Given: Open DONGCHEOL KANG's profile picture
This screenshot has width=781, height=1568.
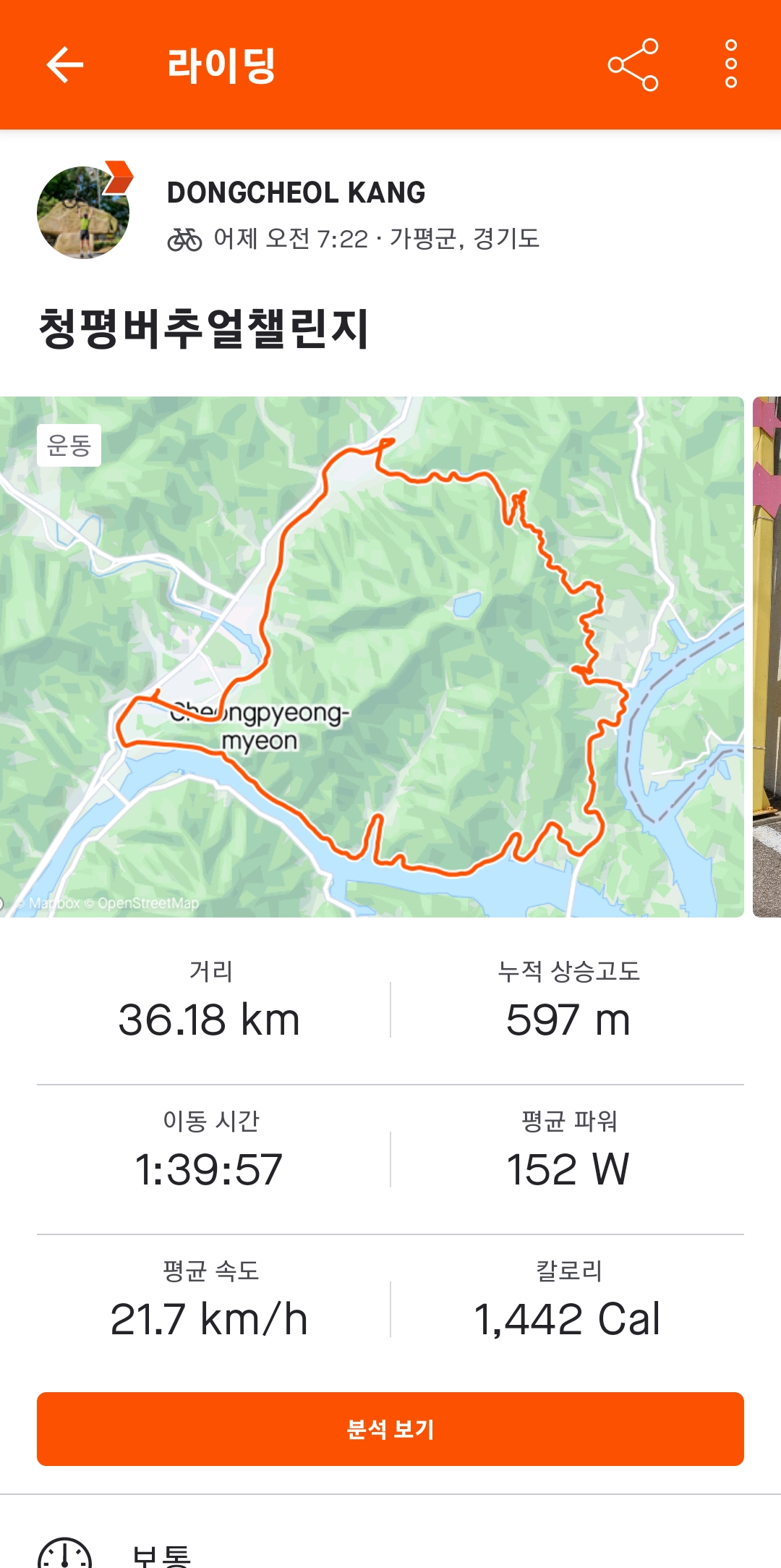Looking at the screenshot, I should pos(83,212).
